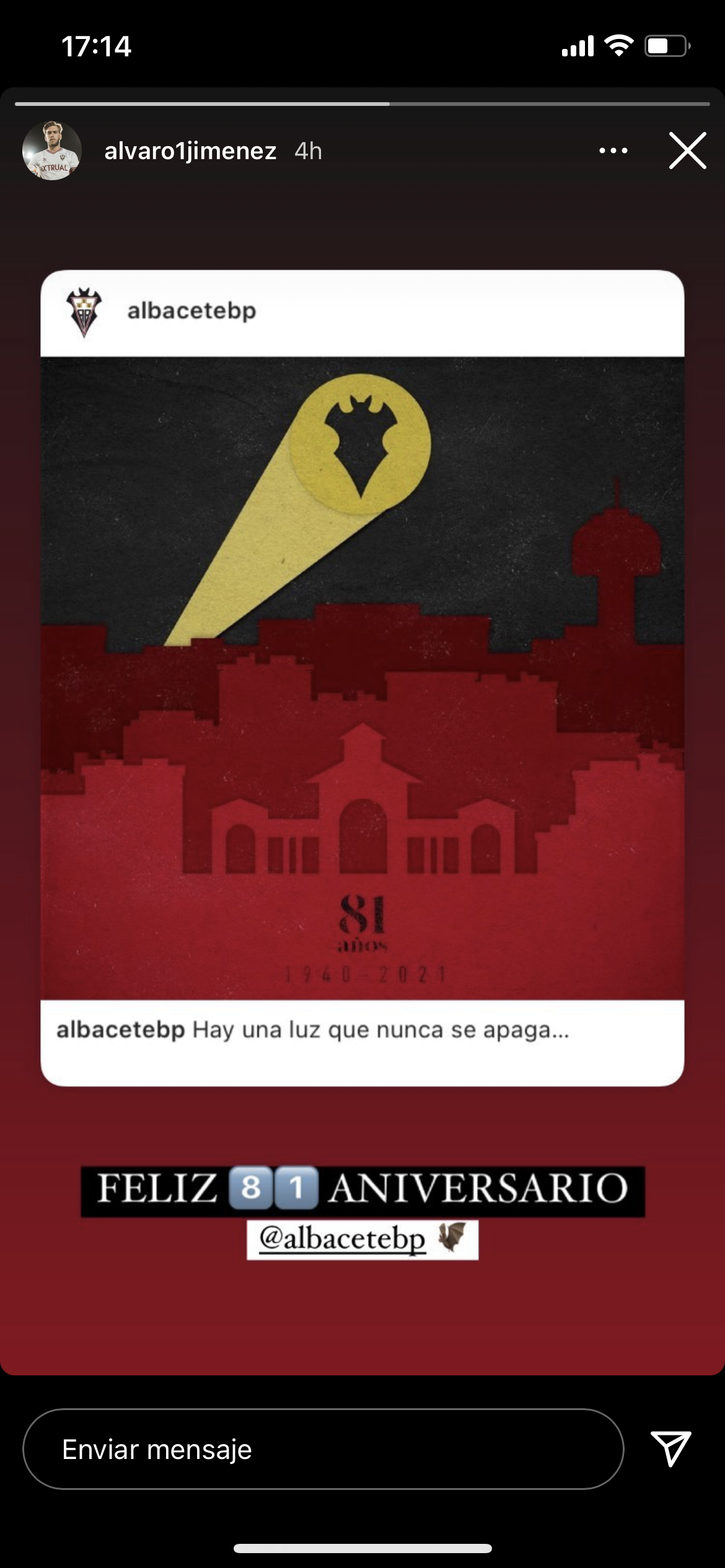Screen dimensions: 725x1568
Task: Open alvaro1jimenez's profile picture
Action: coord(52,150)
